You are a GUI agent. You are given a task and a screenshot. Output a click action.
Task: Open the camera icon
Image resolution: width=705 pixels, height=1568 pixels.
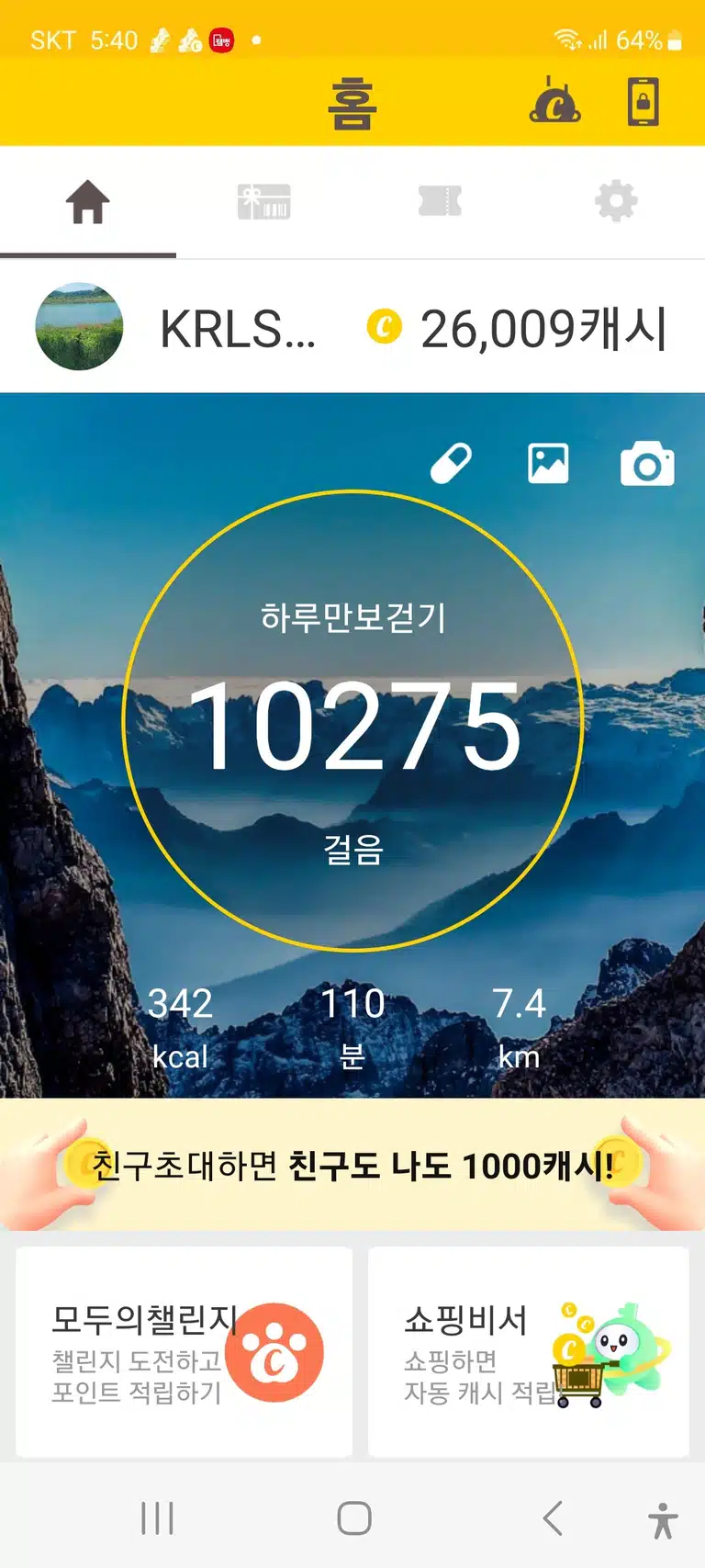(647, 464)
